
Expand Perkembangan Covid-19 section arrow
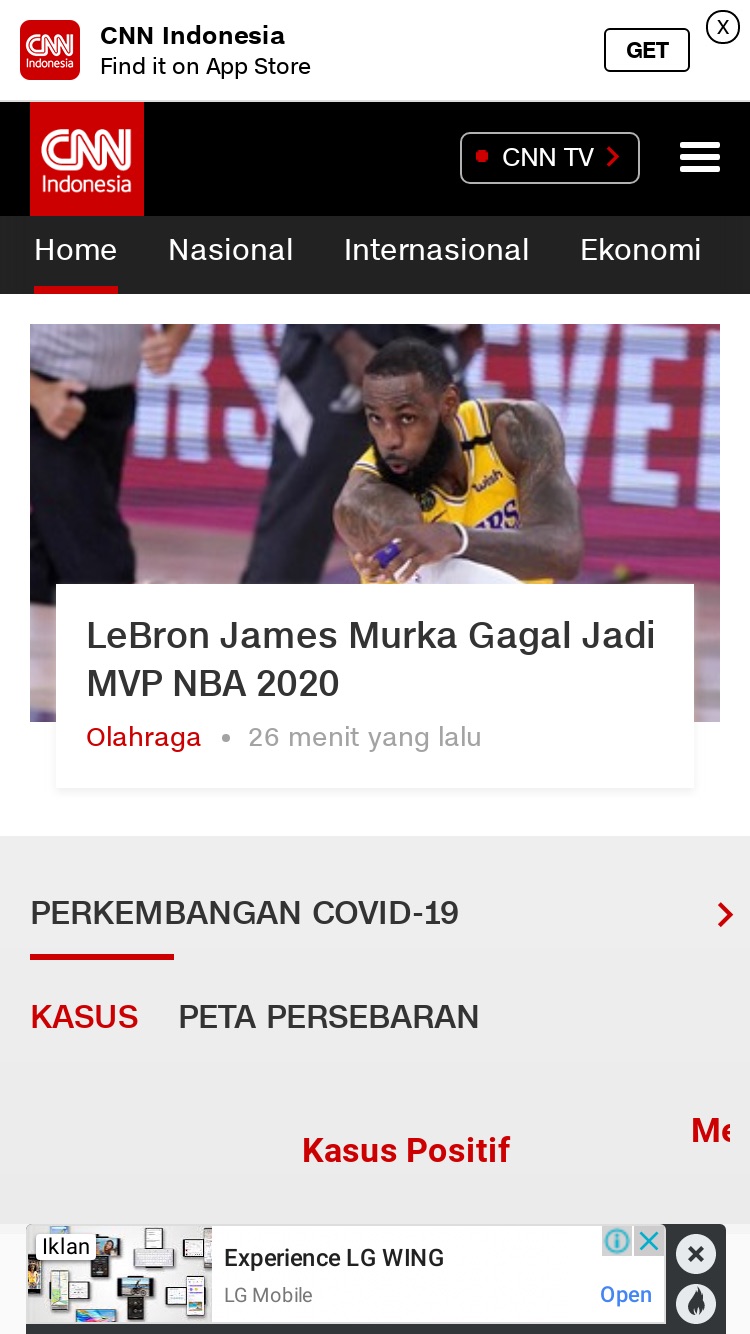coord(725,914)
